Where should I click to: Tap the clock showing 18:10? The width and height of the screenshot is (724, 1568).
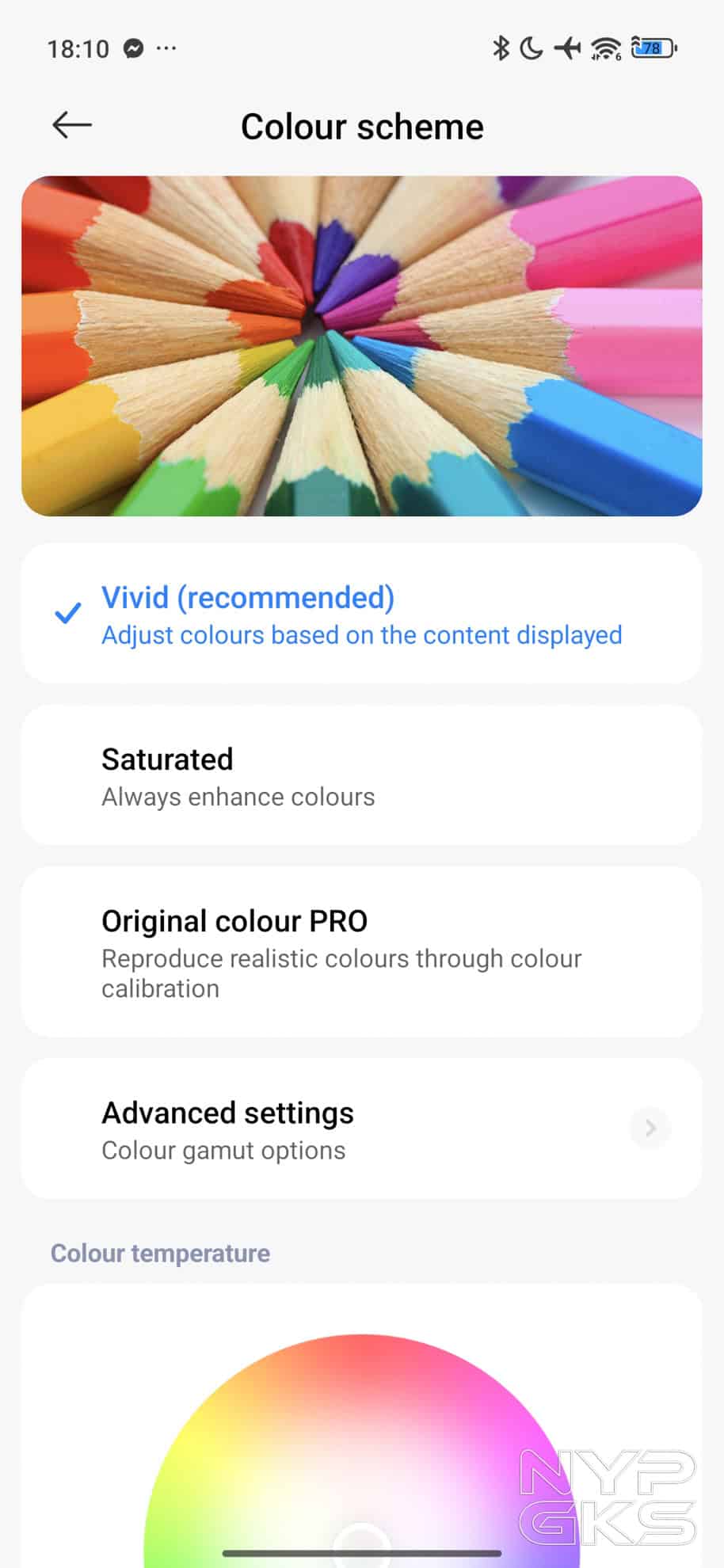(x=78, y=48)
